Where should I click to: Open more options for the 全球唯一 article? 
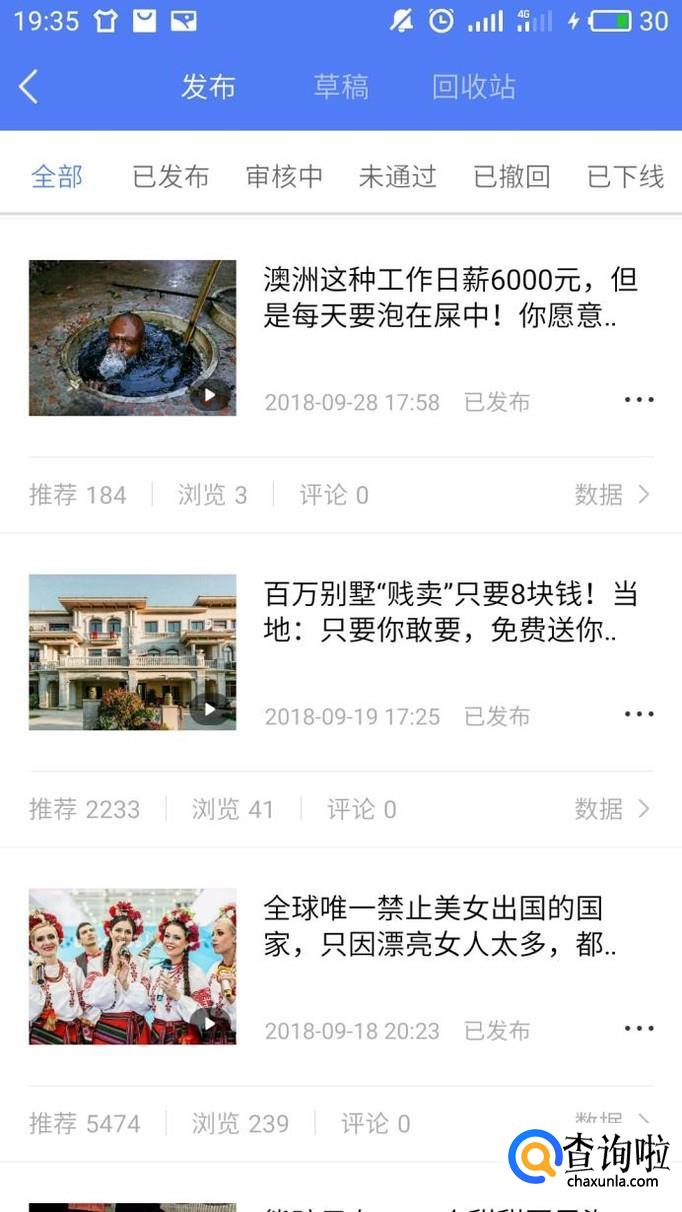pyautogui.click(x=638, y=1028)
